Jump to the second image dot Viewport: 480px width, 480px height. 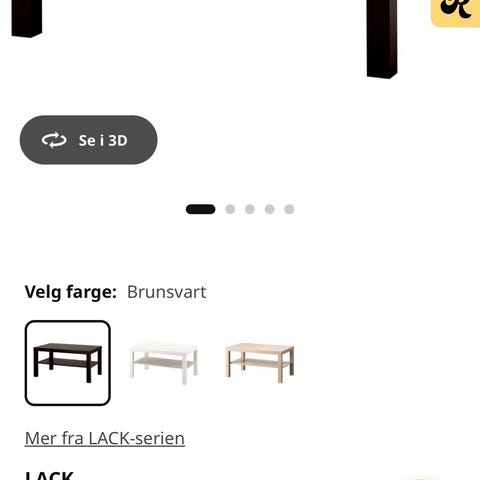click(230, 209)
